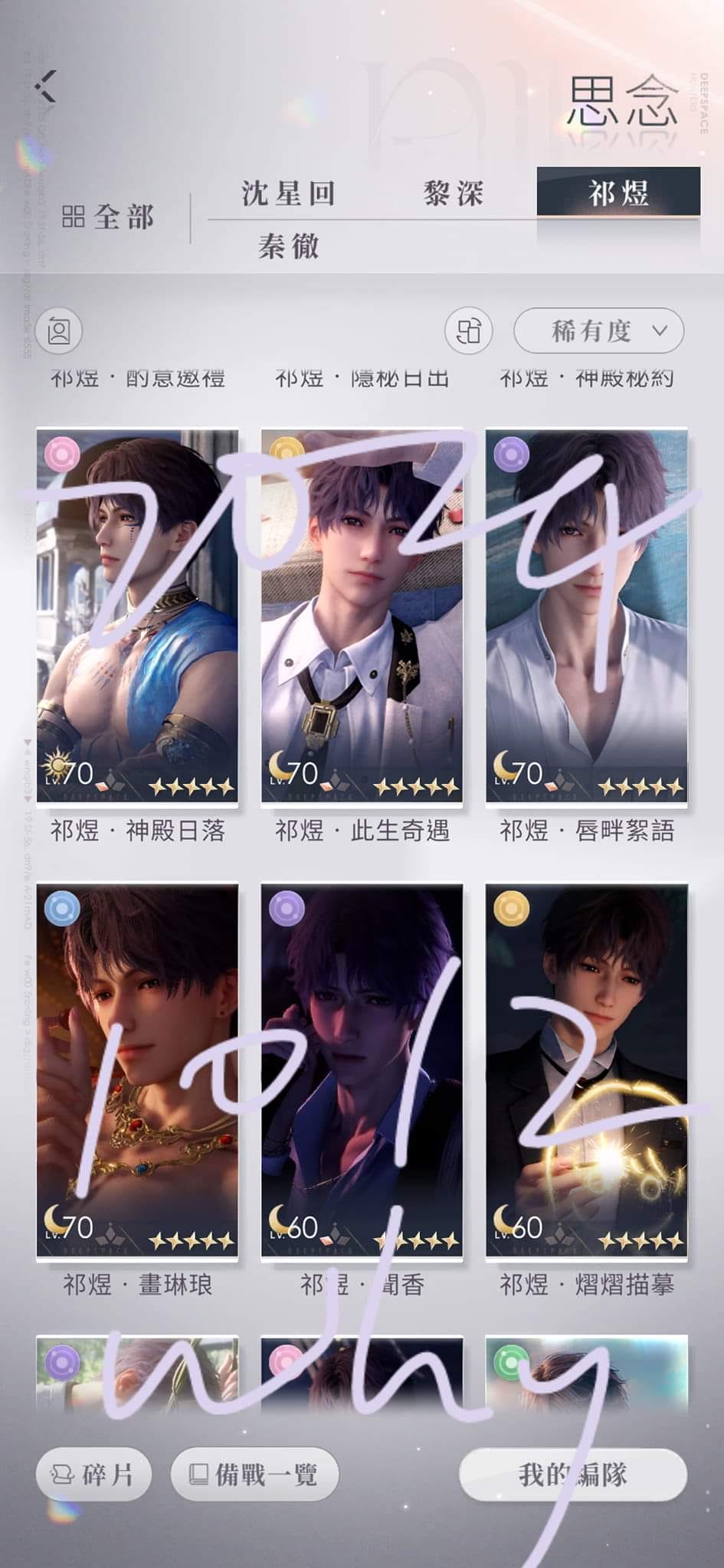
Task: Open the 碎片 fragments button
Action: pyautogui.click(x=93, y=1474)
